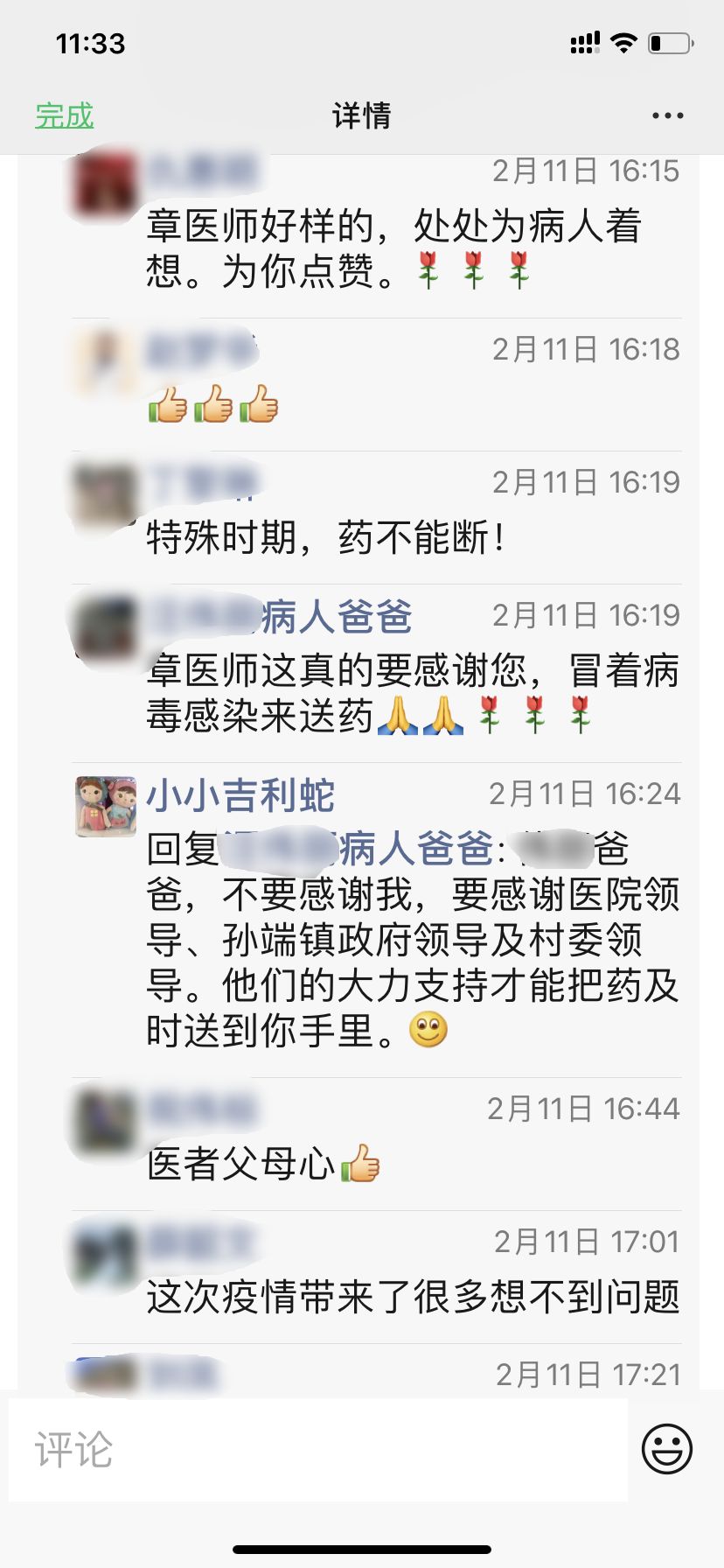Tap 小小吉利蛇's avatar picture
The height and width of the screenshot is (1568, 724).
106,806
